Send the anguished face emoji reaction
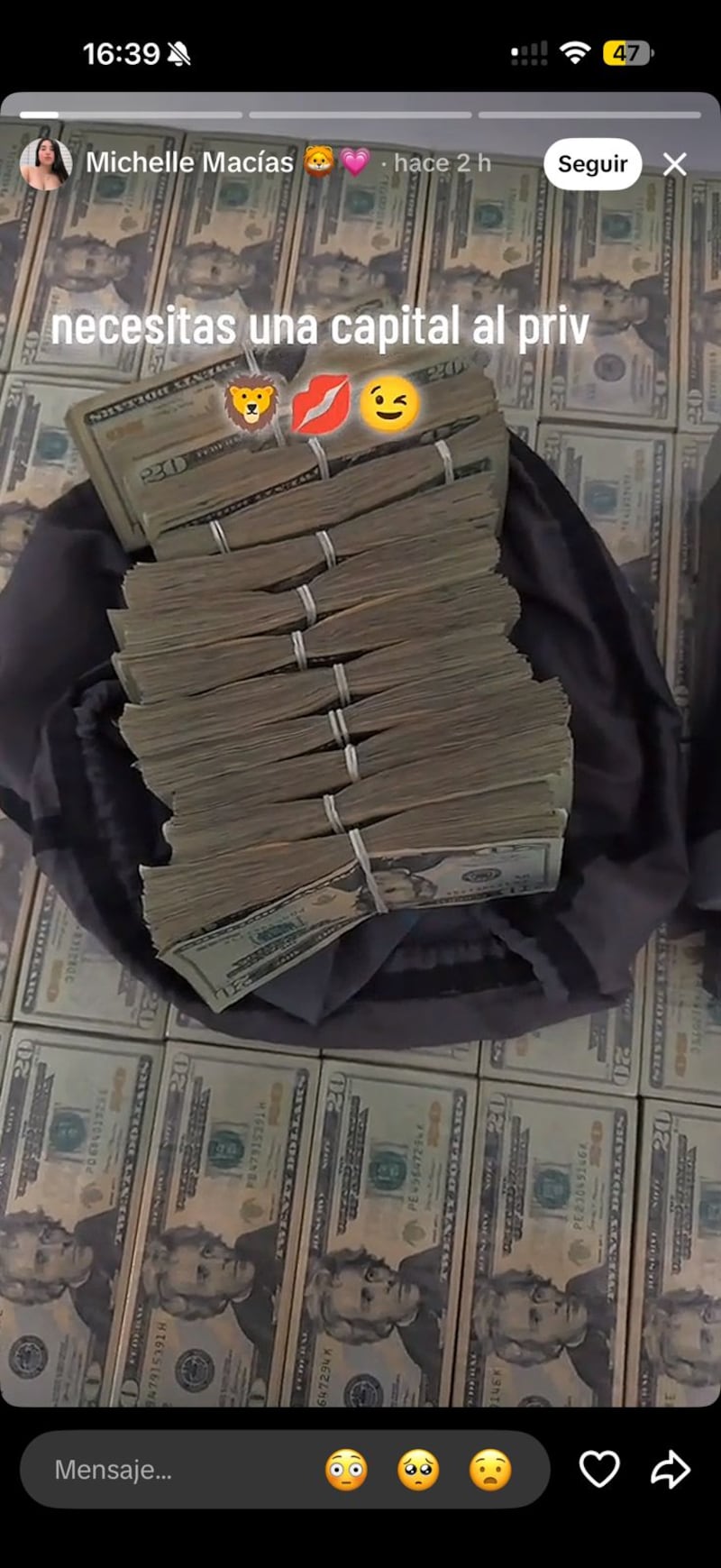 (490, 1470)
